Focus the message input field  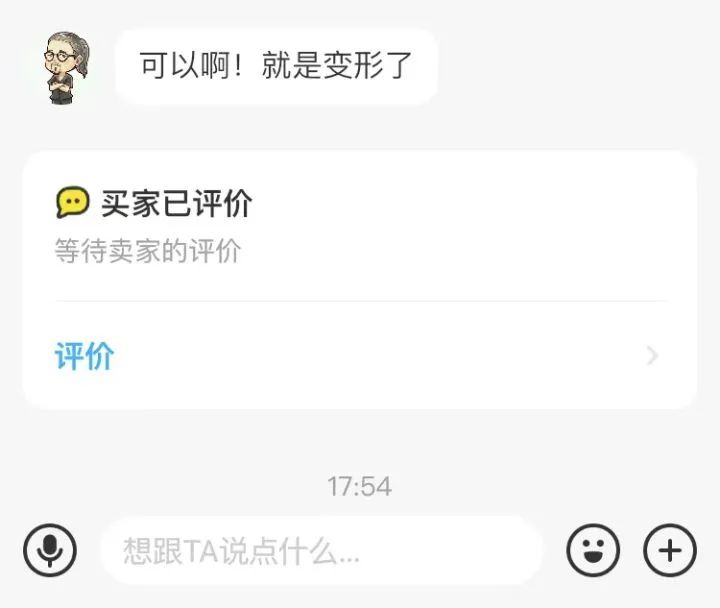(320, 550)
